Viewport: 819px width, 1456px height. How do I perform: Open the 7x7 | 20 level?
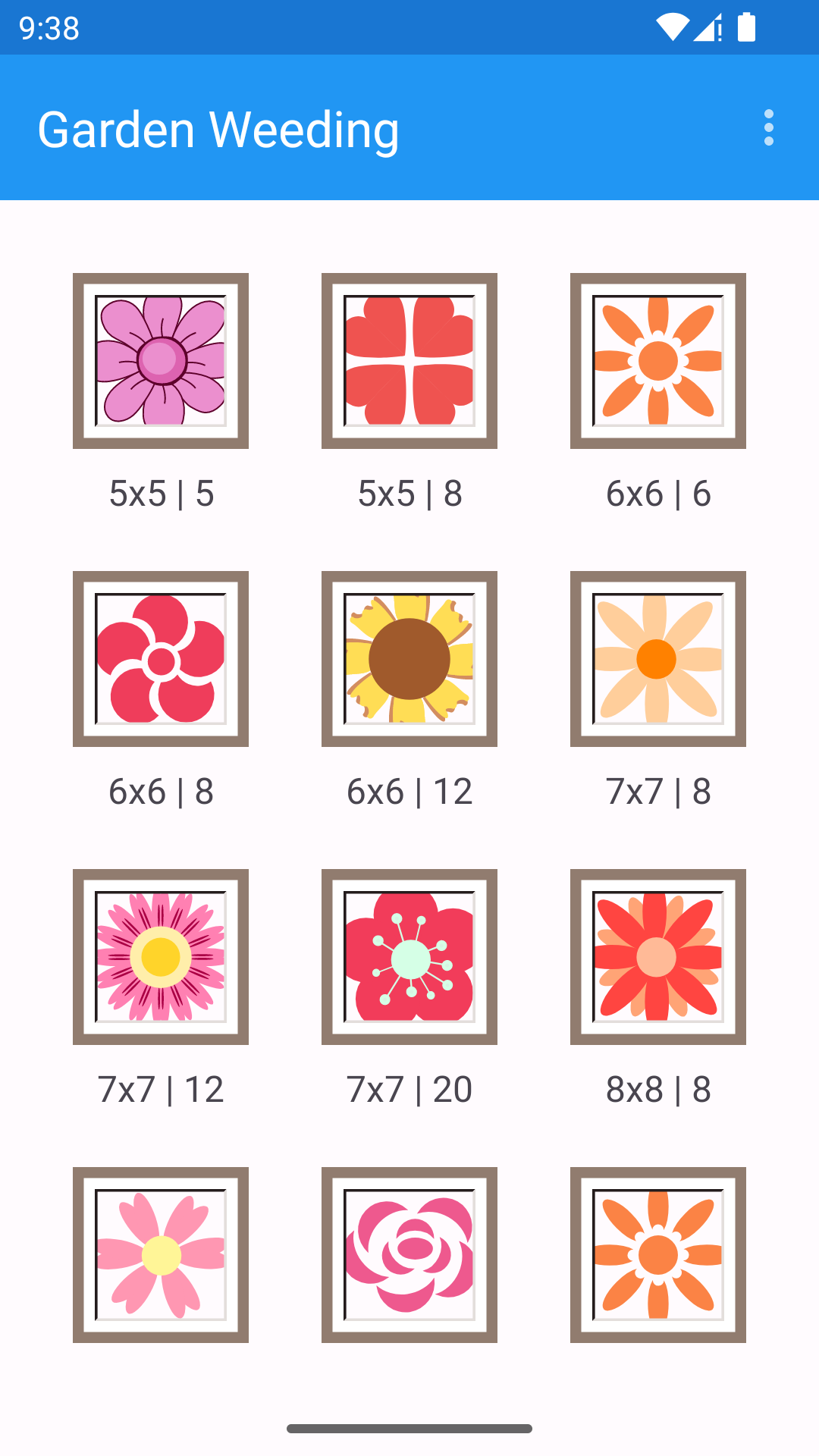click(x=409, y=957)
